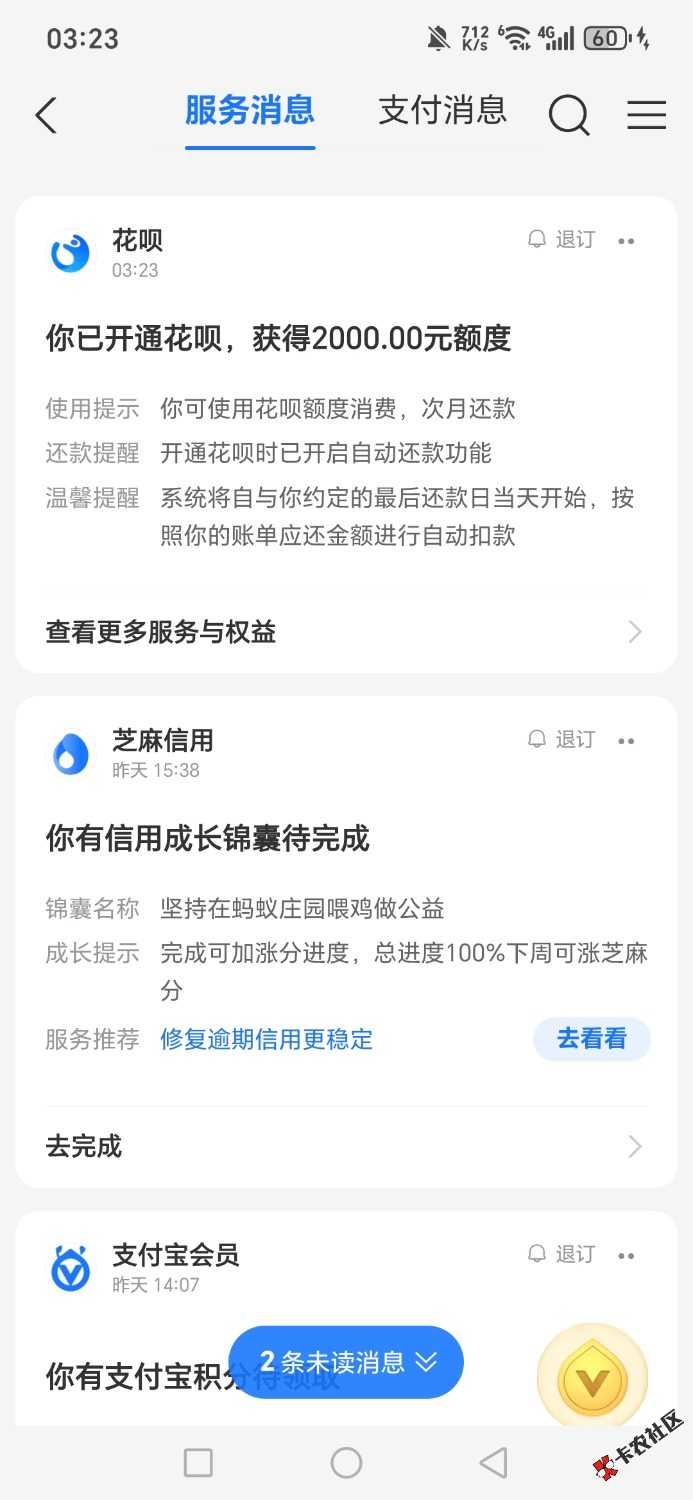Jump to the 2条未读消息

pos(346,1362)
